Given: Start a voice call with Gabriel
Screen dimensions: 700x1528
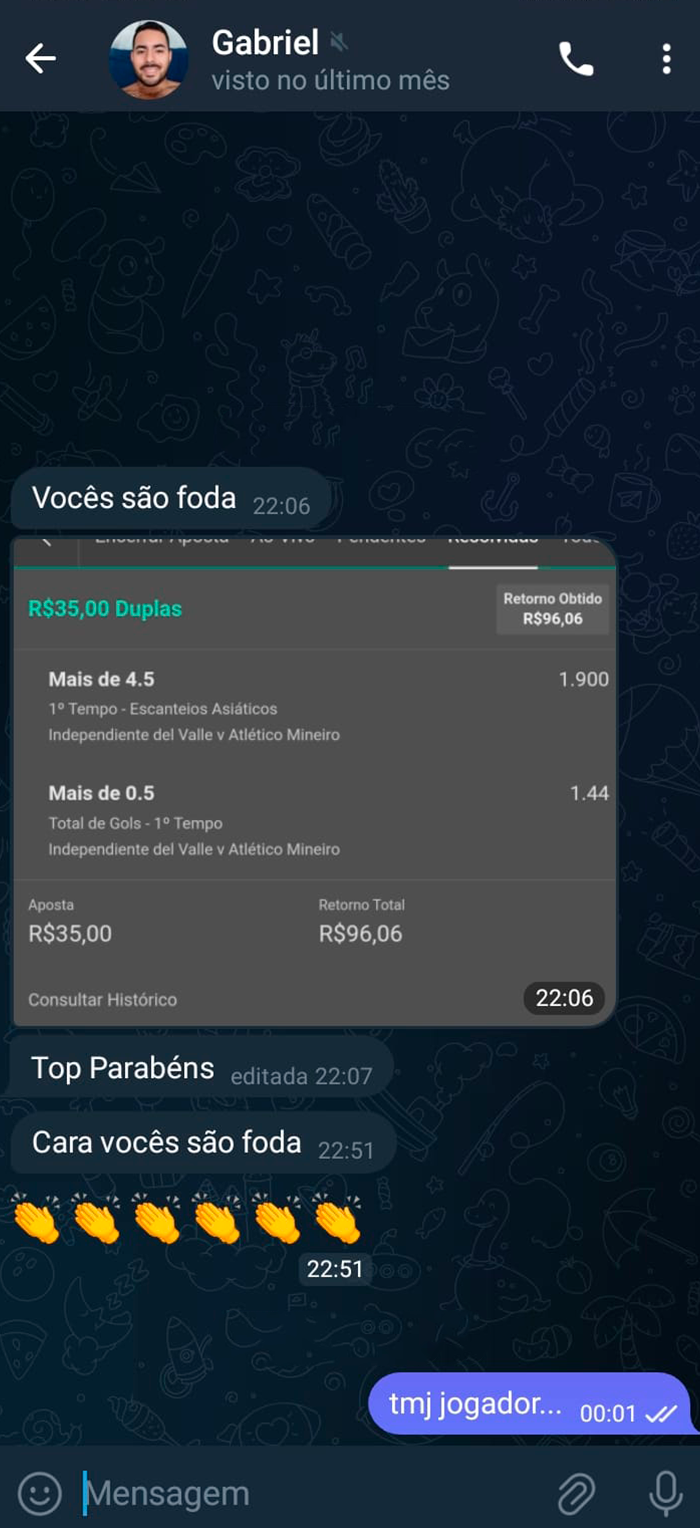Looking at the screenshot, I should click(x=575, y=59).
